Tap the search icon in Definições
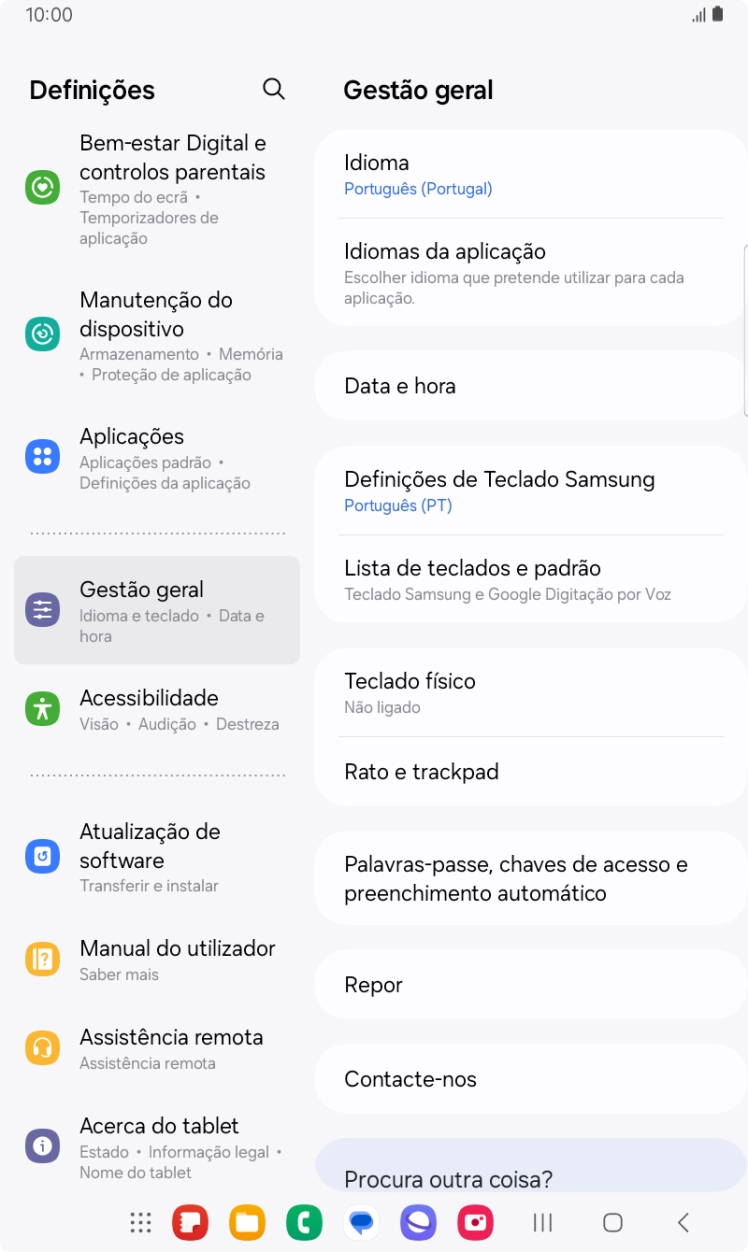The width and height of the screenshot is (748, 1252). (x=273, y=89)
